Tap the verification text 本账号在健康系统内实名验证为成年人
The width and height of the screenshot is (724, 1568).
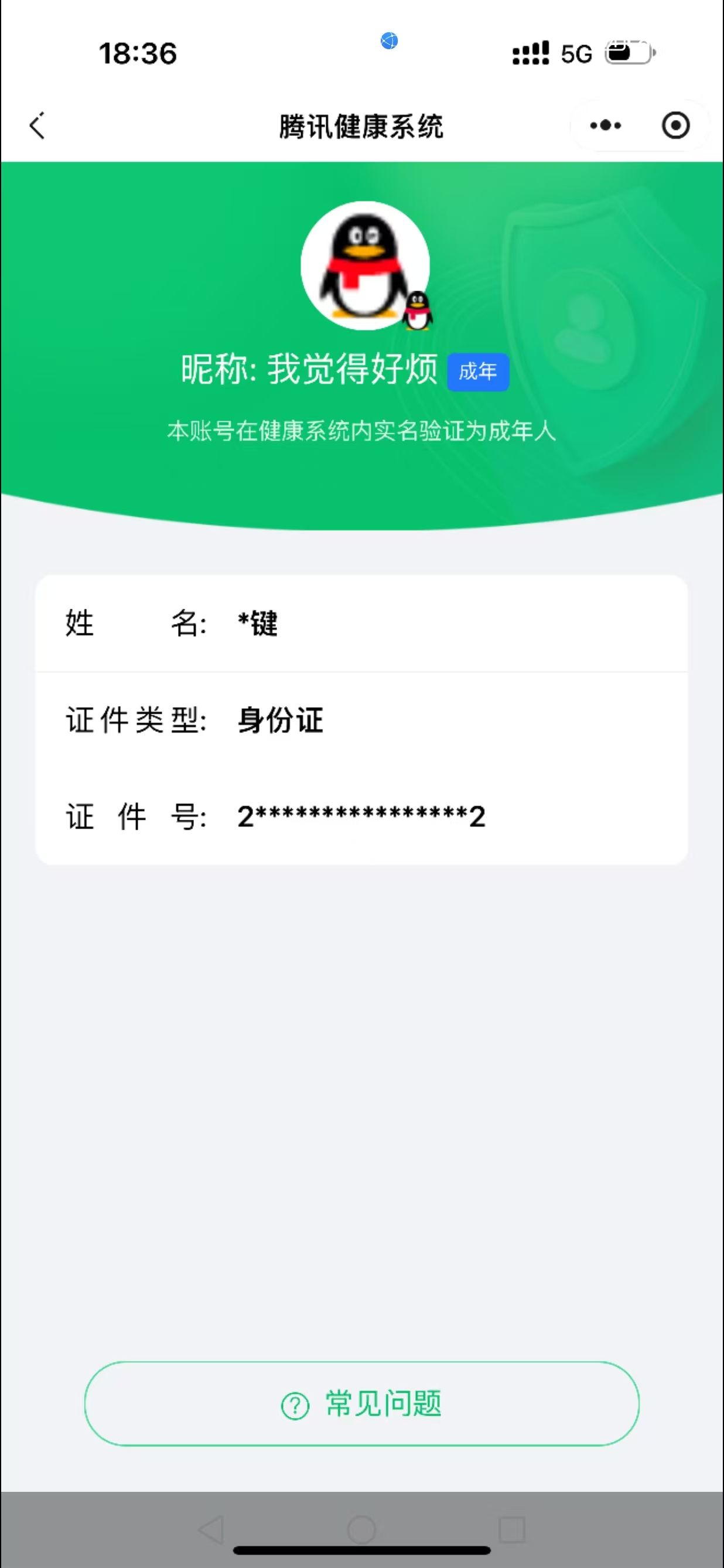(362, 430)
